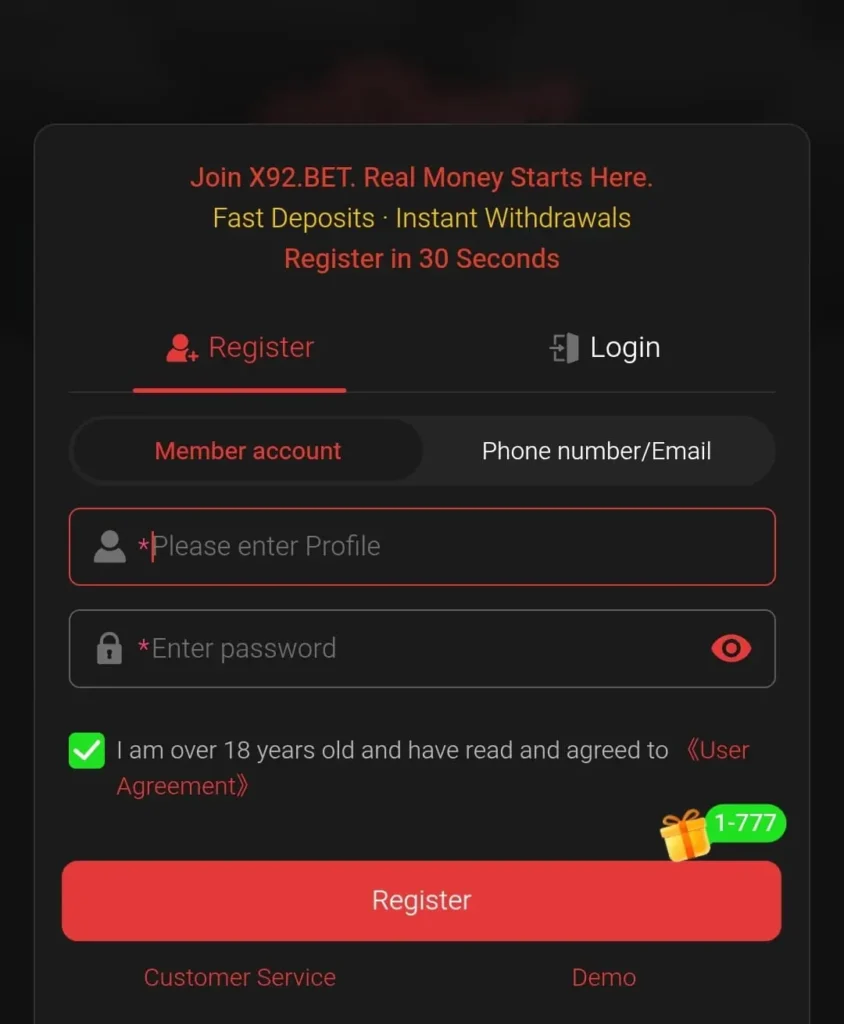Open the User Agreement link
This screenshot has width=844, height=1024.
(x=717, y=750)
